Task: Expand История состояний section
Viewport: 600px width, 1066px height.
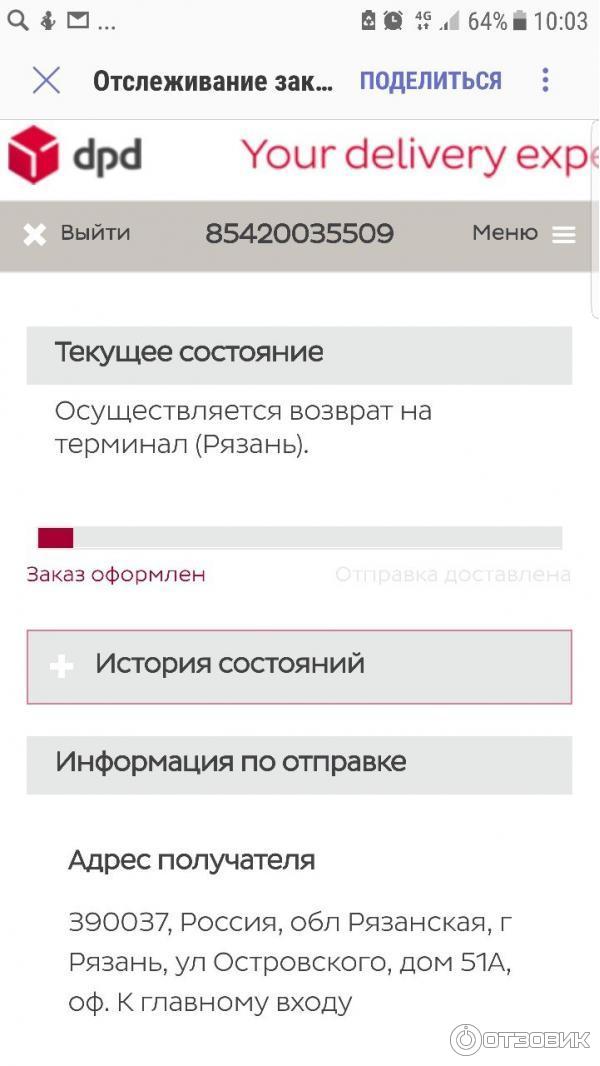Action: 299,666
